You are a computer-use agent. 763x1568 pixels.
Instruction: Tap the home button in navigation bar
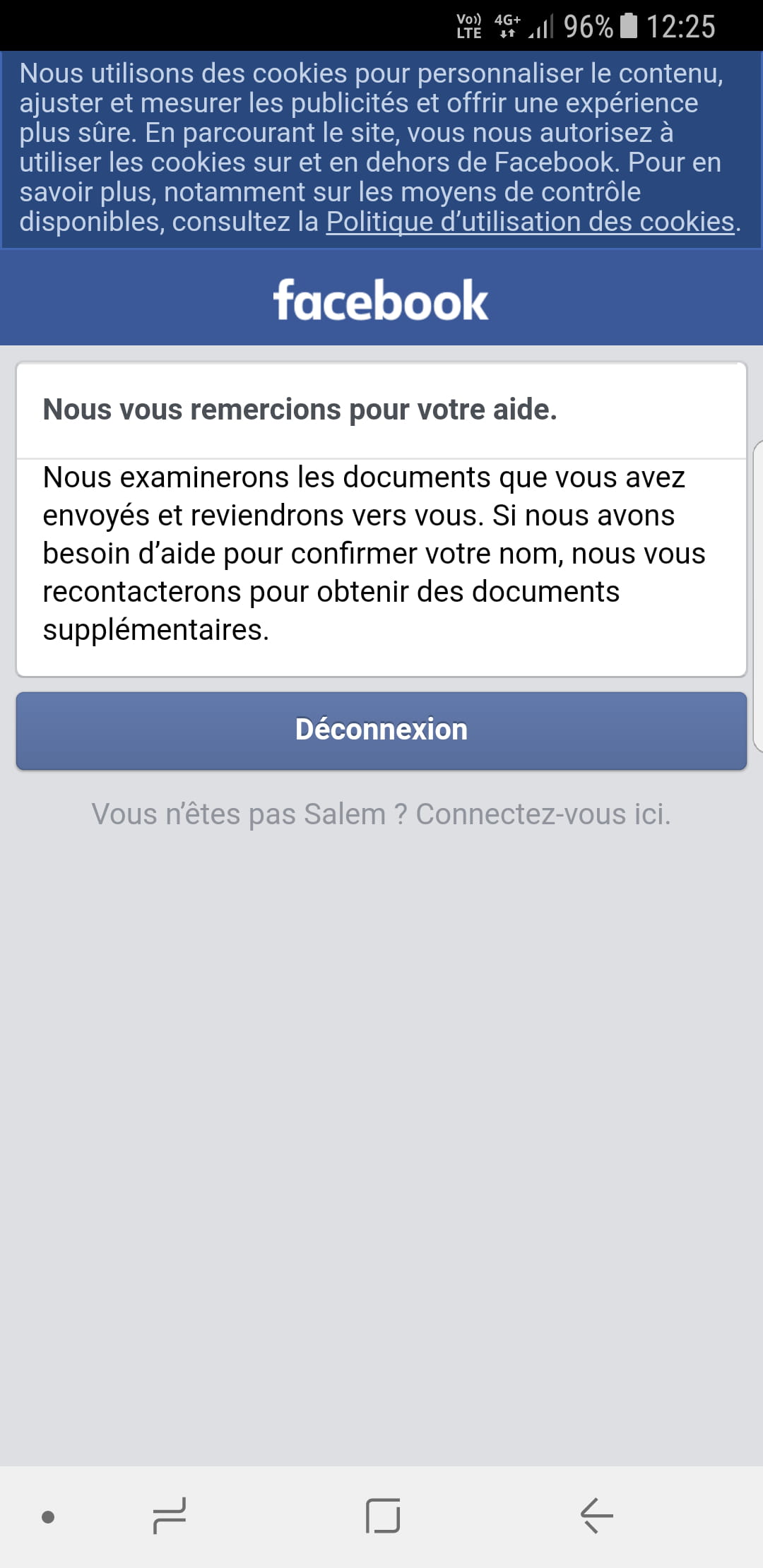383,1516
